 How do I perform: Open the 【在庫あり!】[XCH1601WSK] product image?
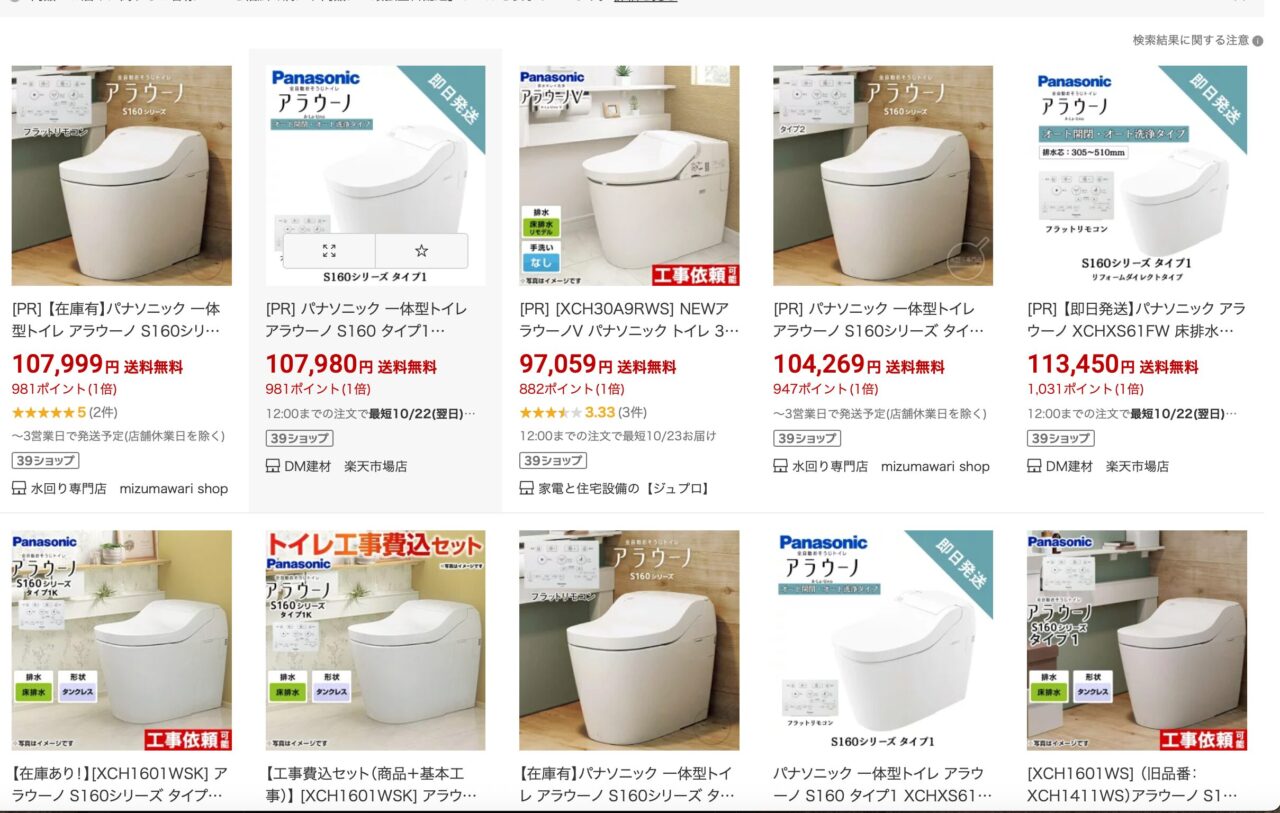[x=121, y=640]
